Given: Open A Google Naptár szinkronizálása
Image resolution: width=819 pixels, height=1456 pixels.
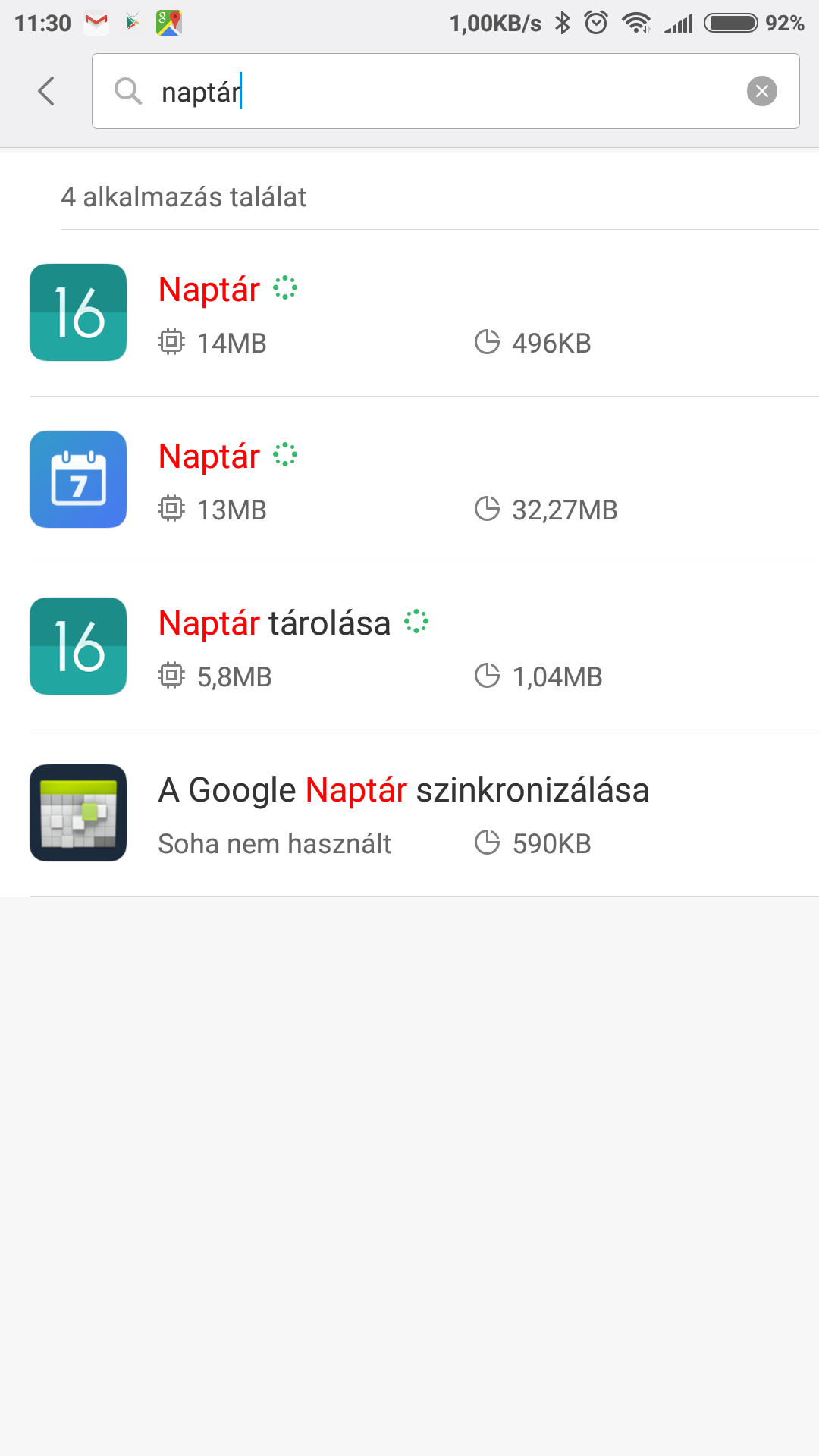Looking at the screenshot, I should [409, 813].
